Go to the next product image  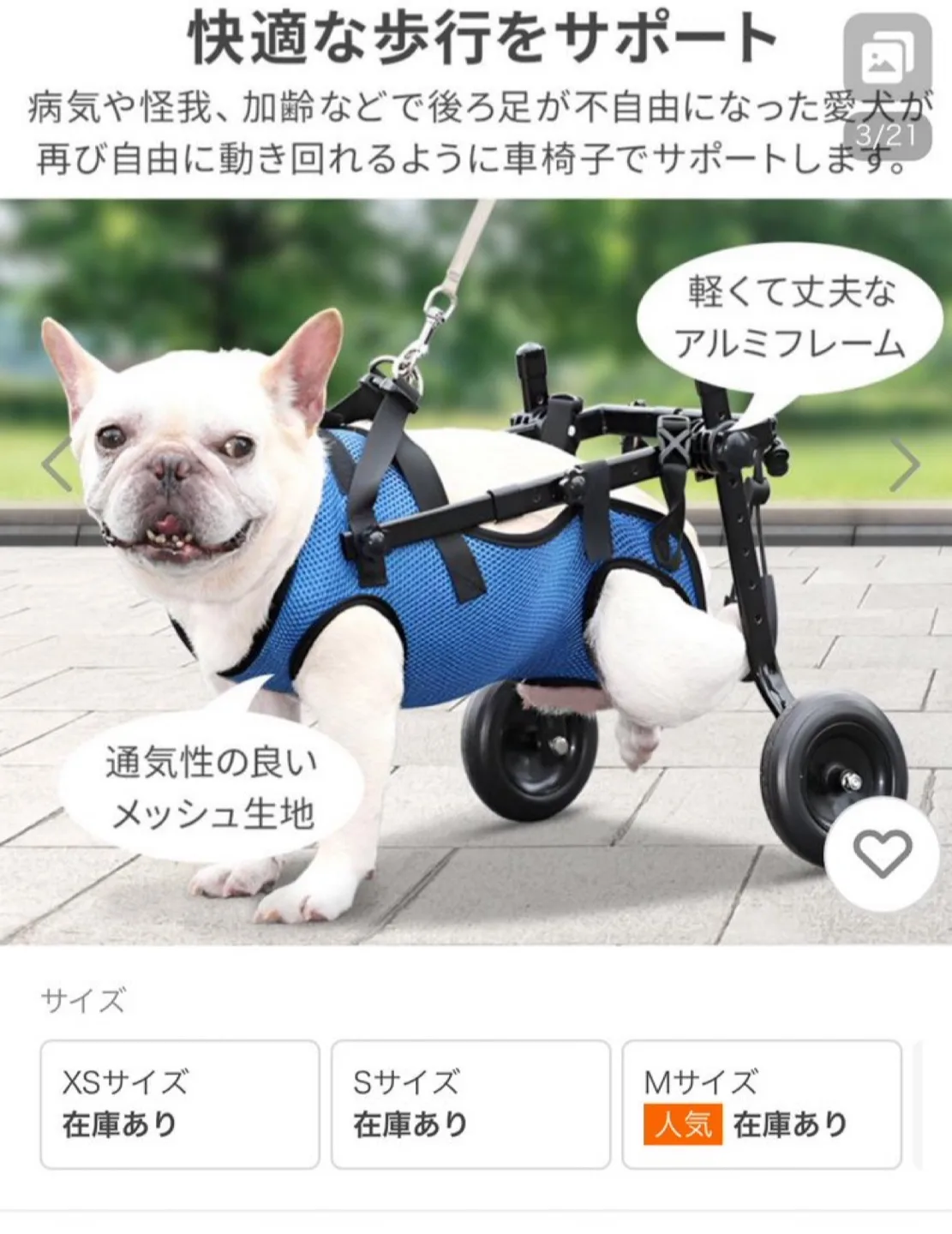(x=903, y=464)
